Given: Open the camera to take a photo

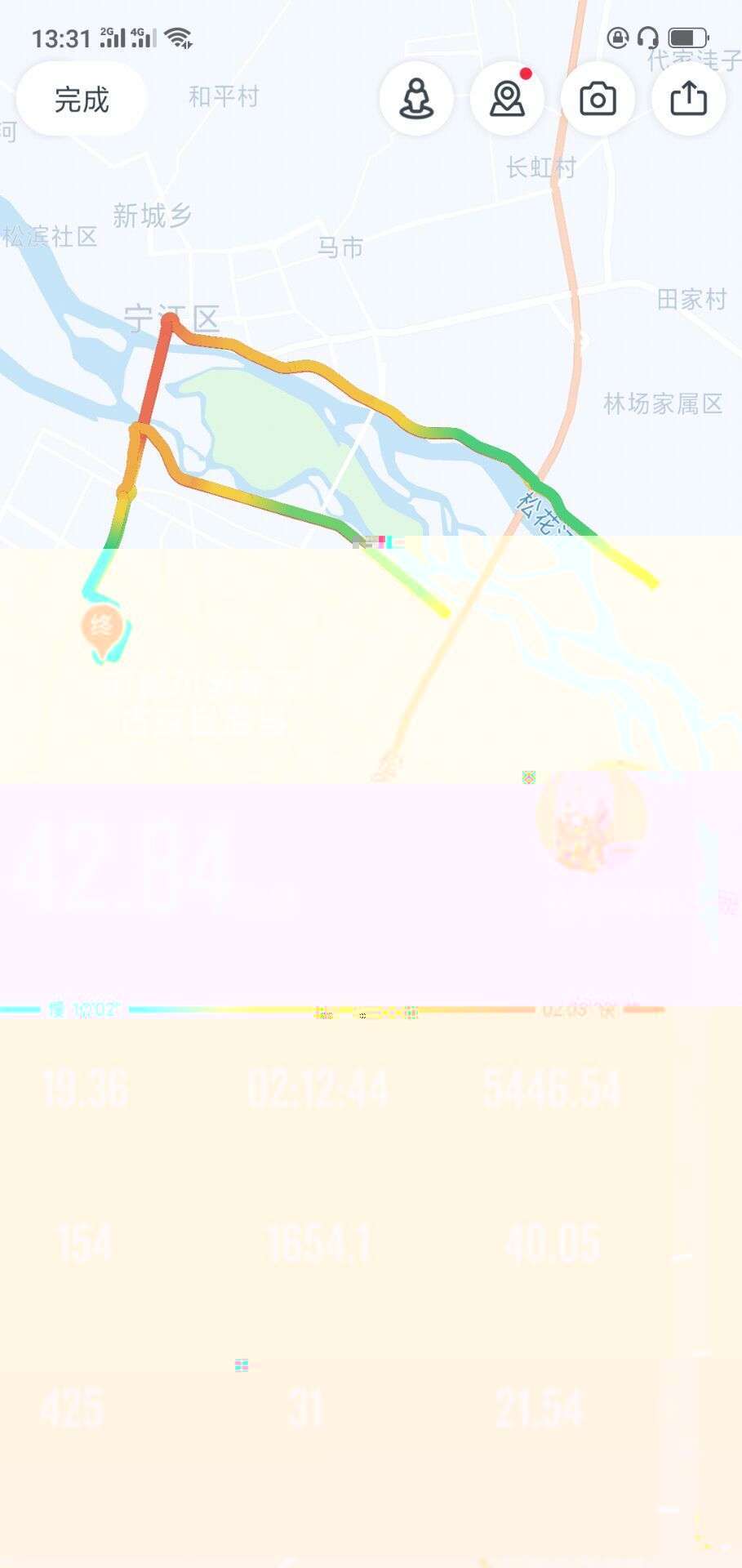Looking at the screenshot, I should point(598,99).
